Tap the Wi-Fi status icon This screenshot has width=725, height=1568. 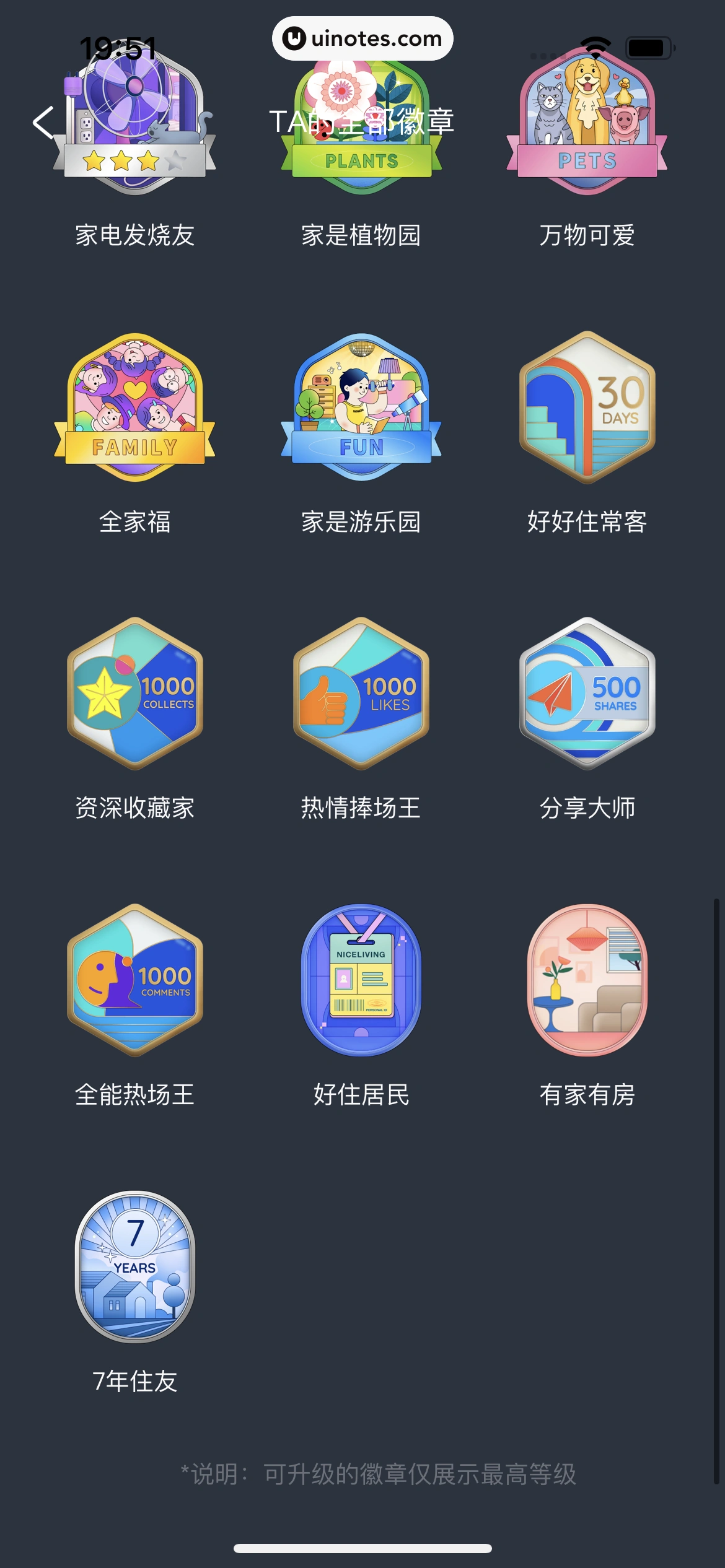594,46
